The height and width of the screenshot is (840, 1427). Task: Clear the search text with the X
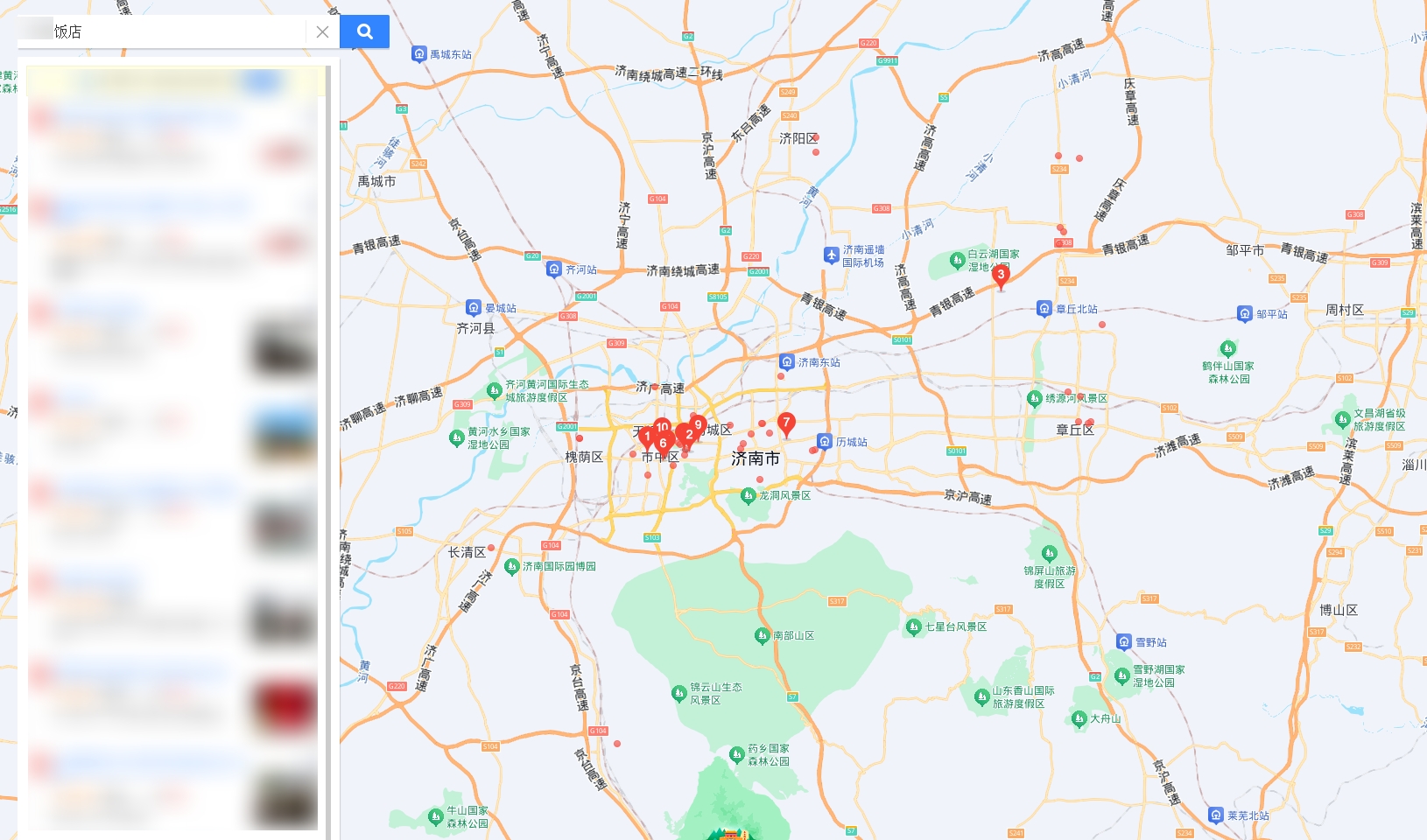point(322,31)
